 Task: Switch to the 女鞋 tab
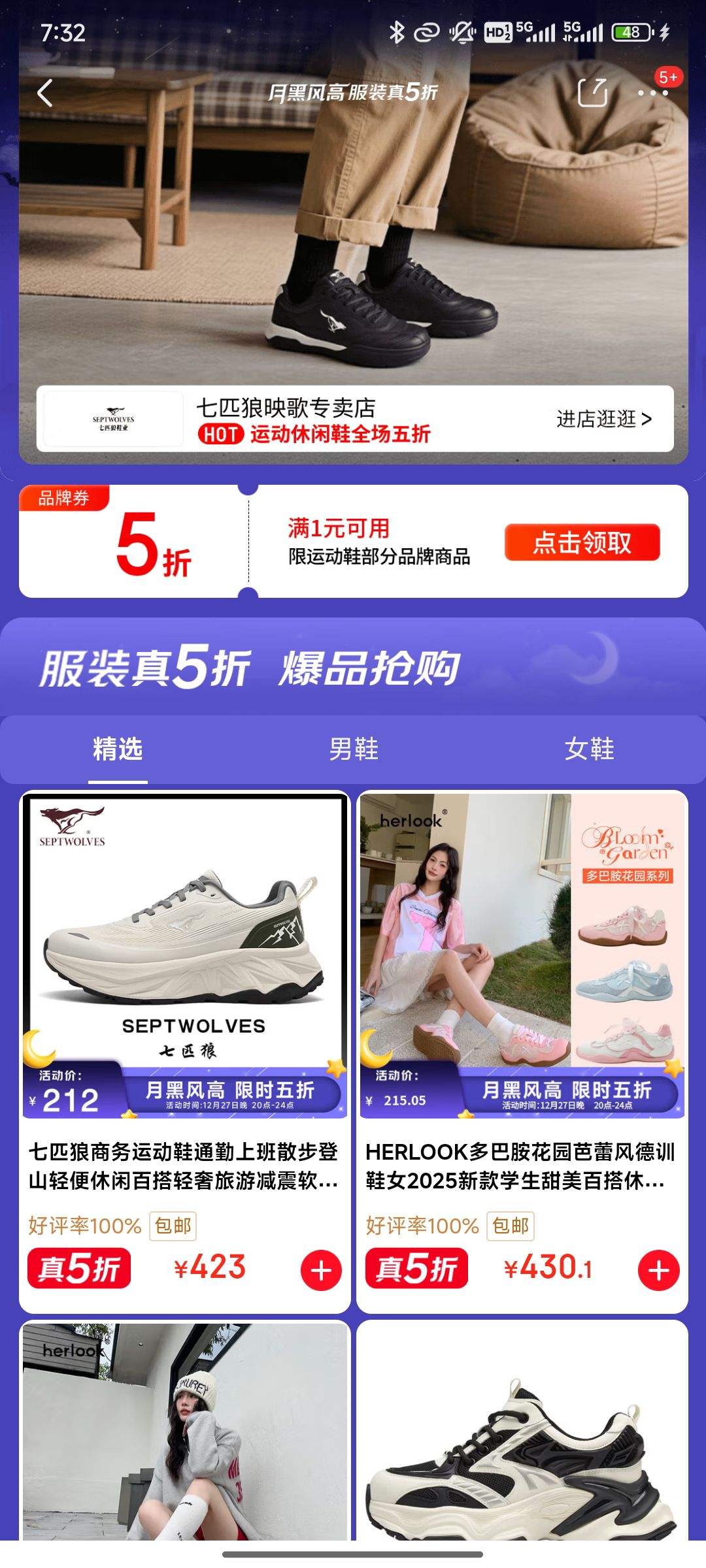[588, 750]
